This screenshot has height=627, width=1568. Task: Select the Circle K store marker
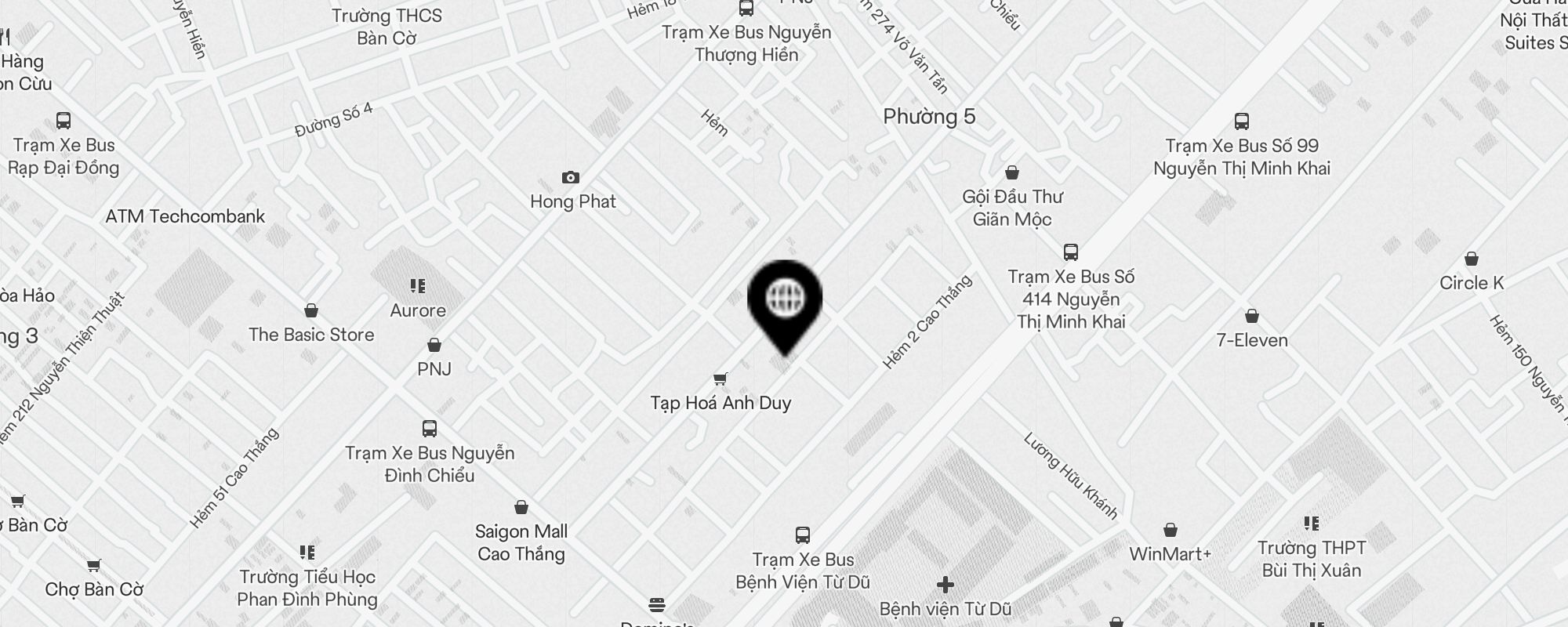click(1472, 259)
